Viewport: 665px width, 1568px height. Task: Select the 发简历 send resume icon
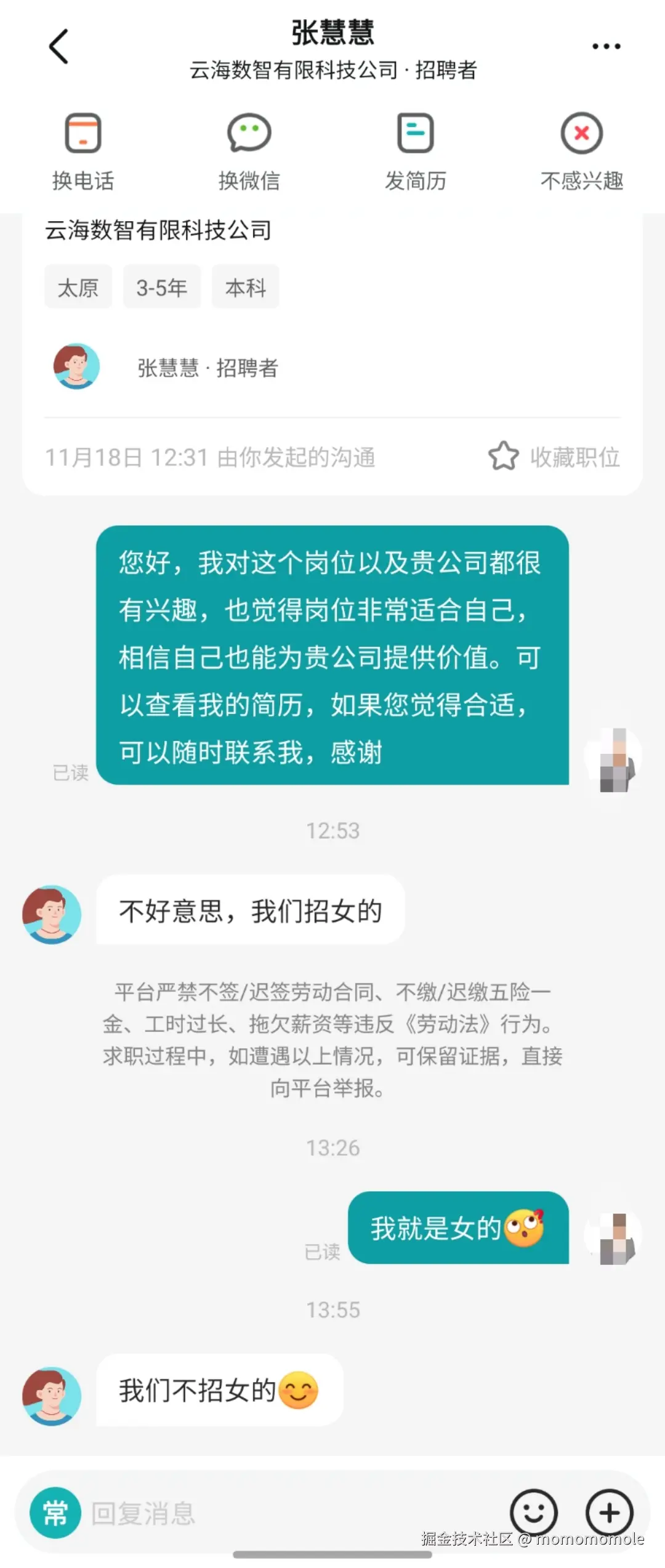[x=415, y=133]
